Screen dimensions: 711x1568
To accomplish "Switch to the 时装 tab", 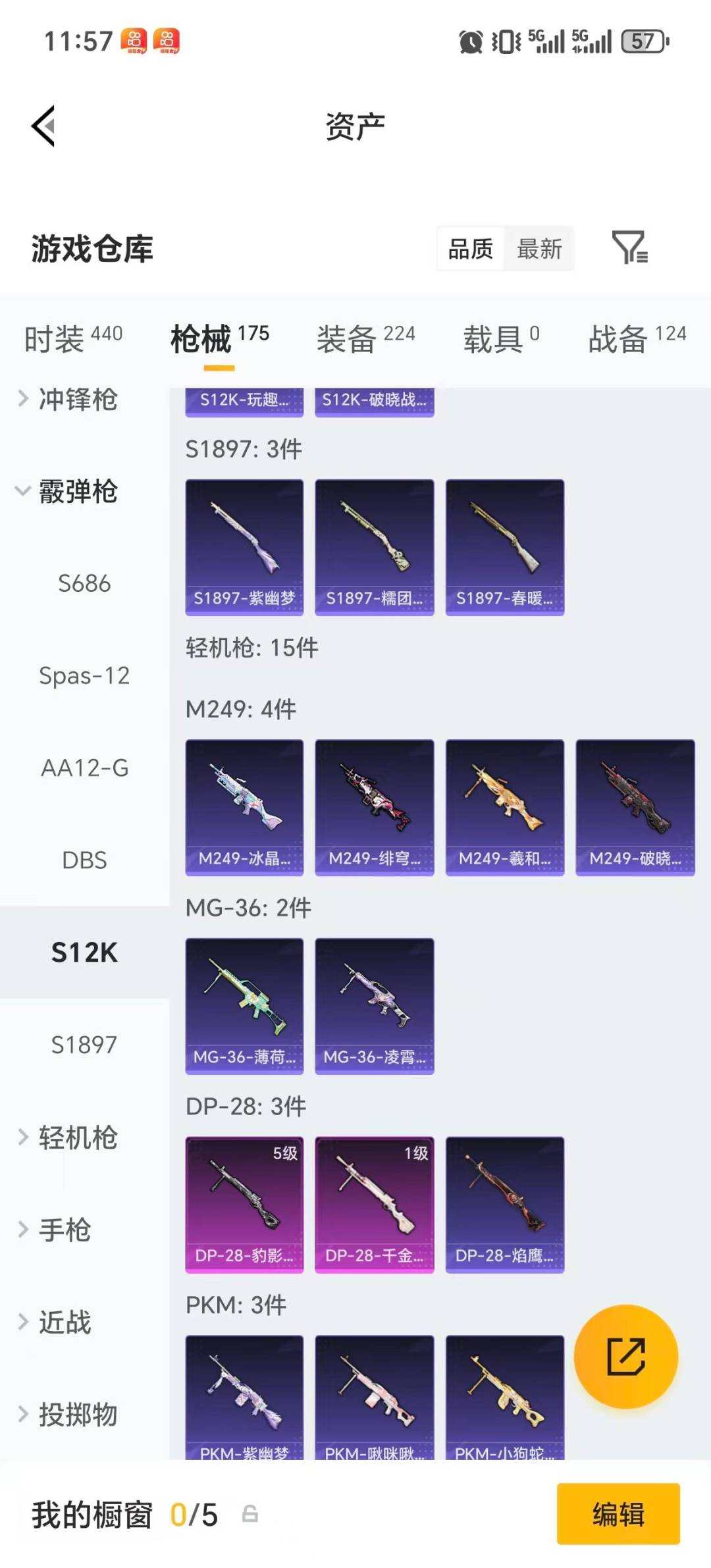I will [x=73, y=338].
